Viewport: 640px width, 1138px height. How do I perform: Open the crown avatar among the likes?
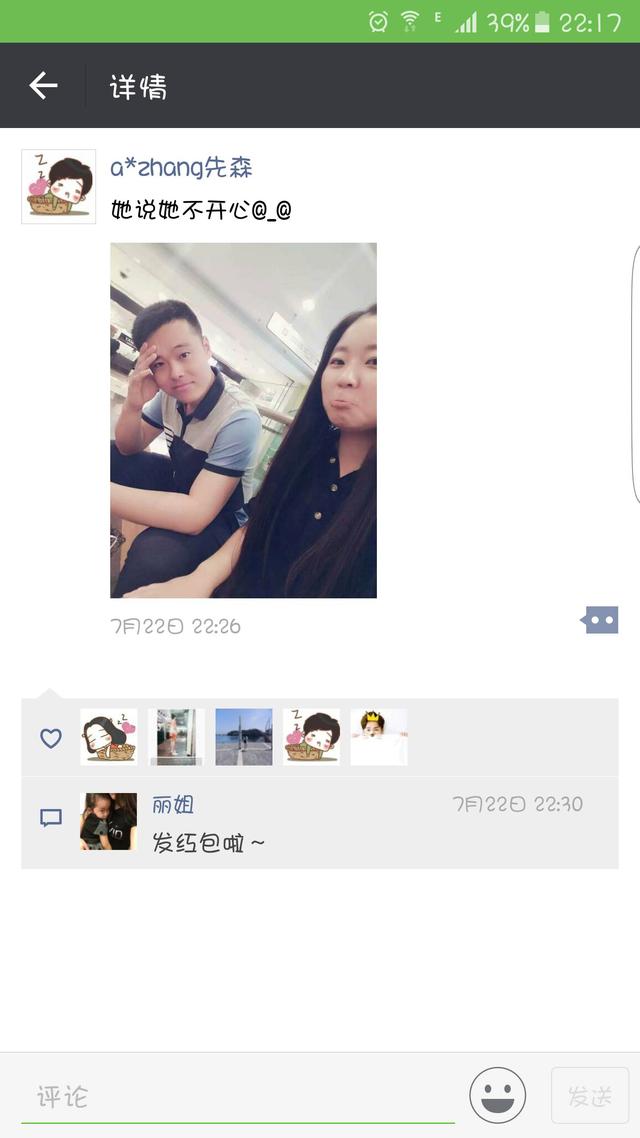[379, 737]
